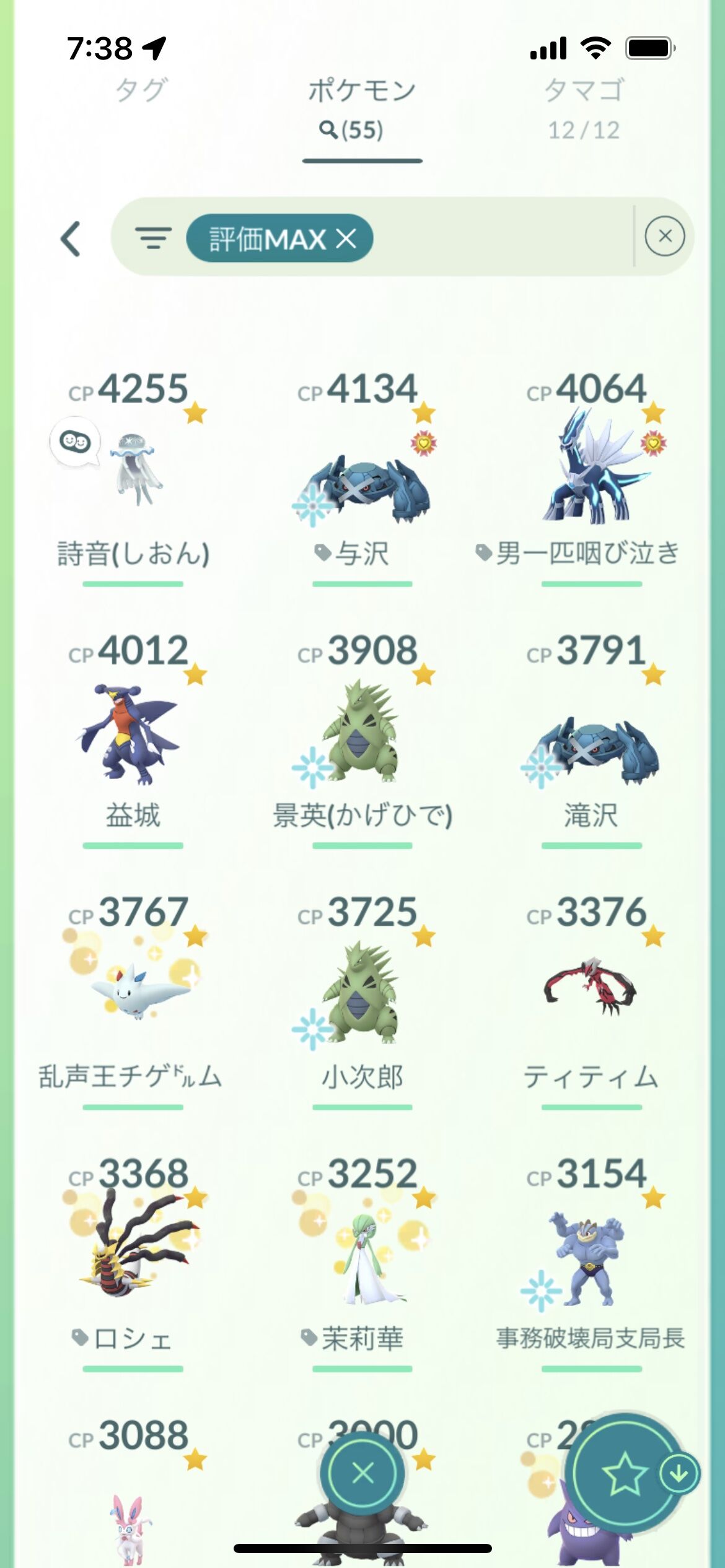
Task: Go back with the left arrow
Action: [x=71, y=238]
